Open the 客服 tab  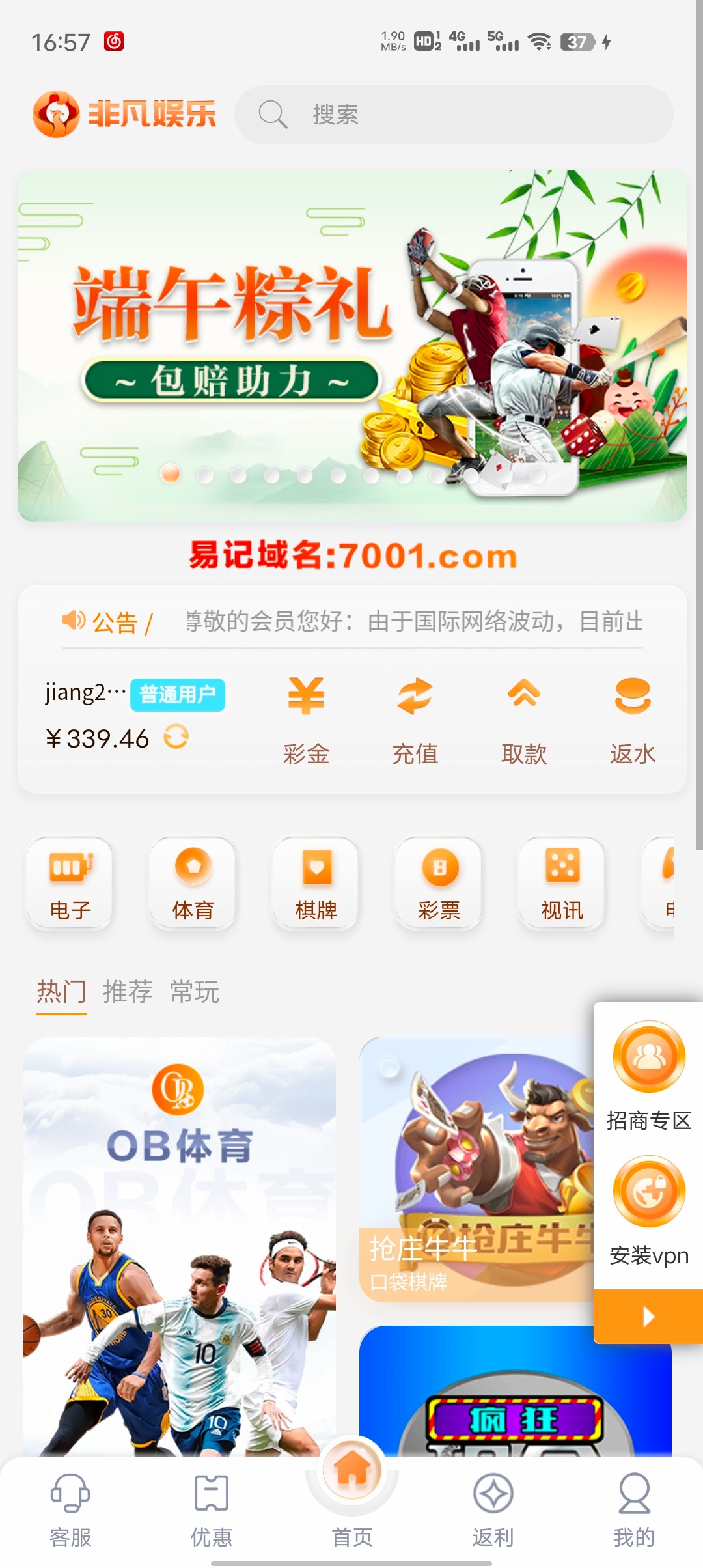70,1509
